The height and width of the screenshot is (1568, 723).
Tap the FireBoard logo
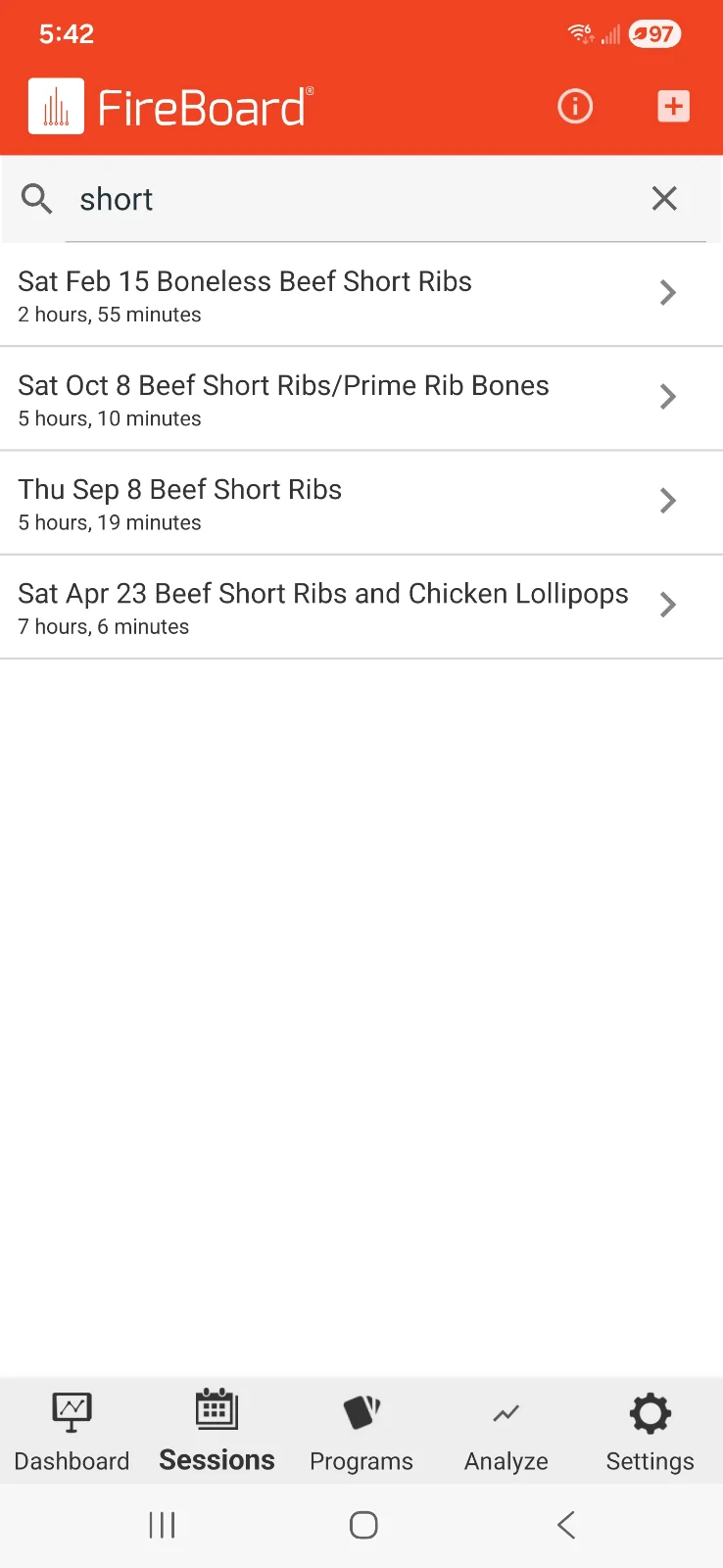coord(170,106)
